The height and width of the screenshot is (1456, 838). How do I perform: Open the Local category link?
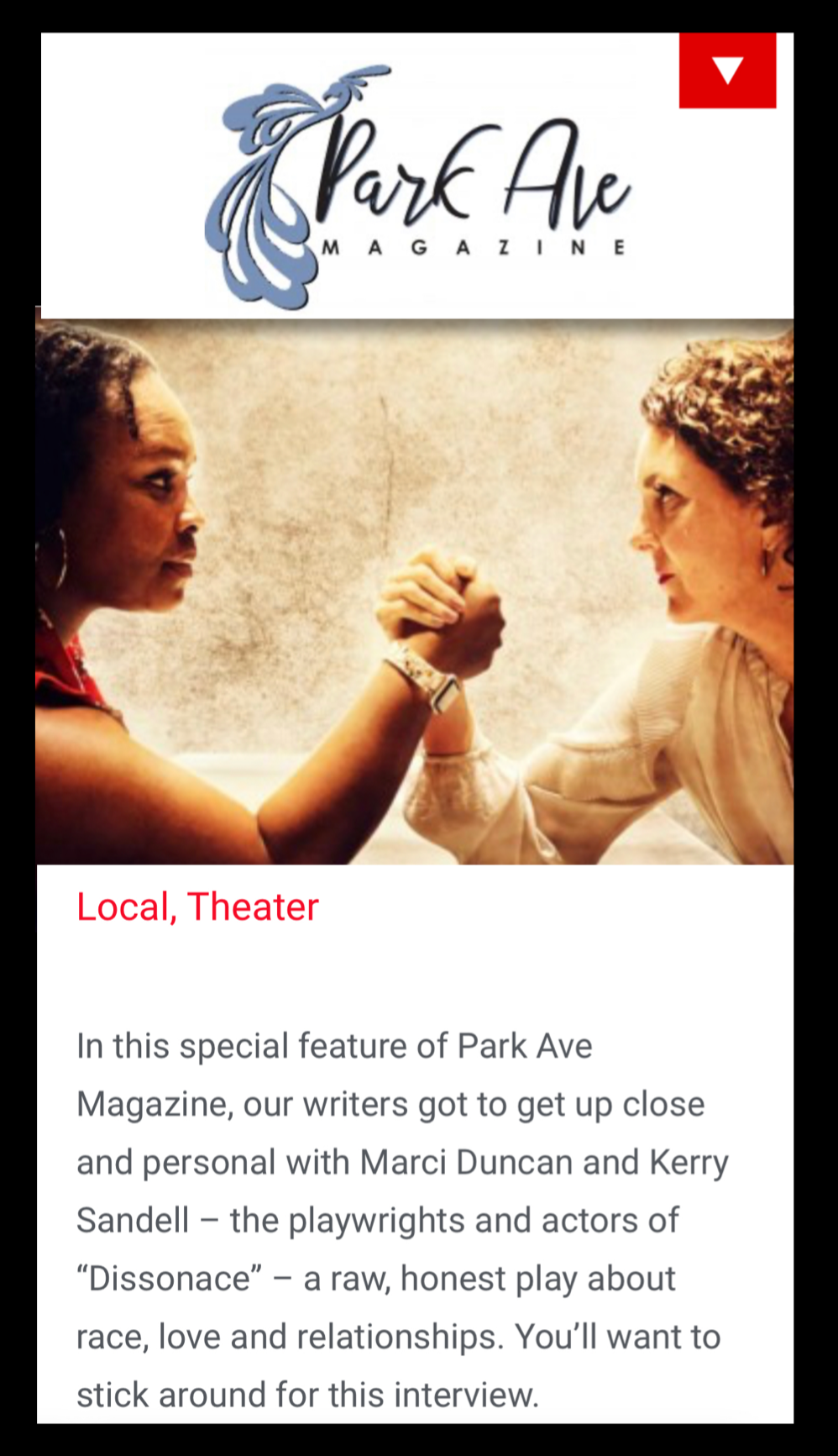pyautogui.click(x=122, y=907)
